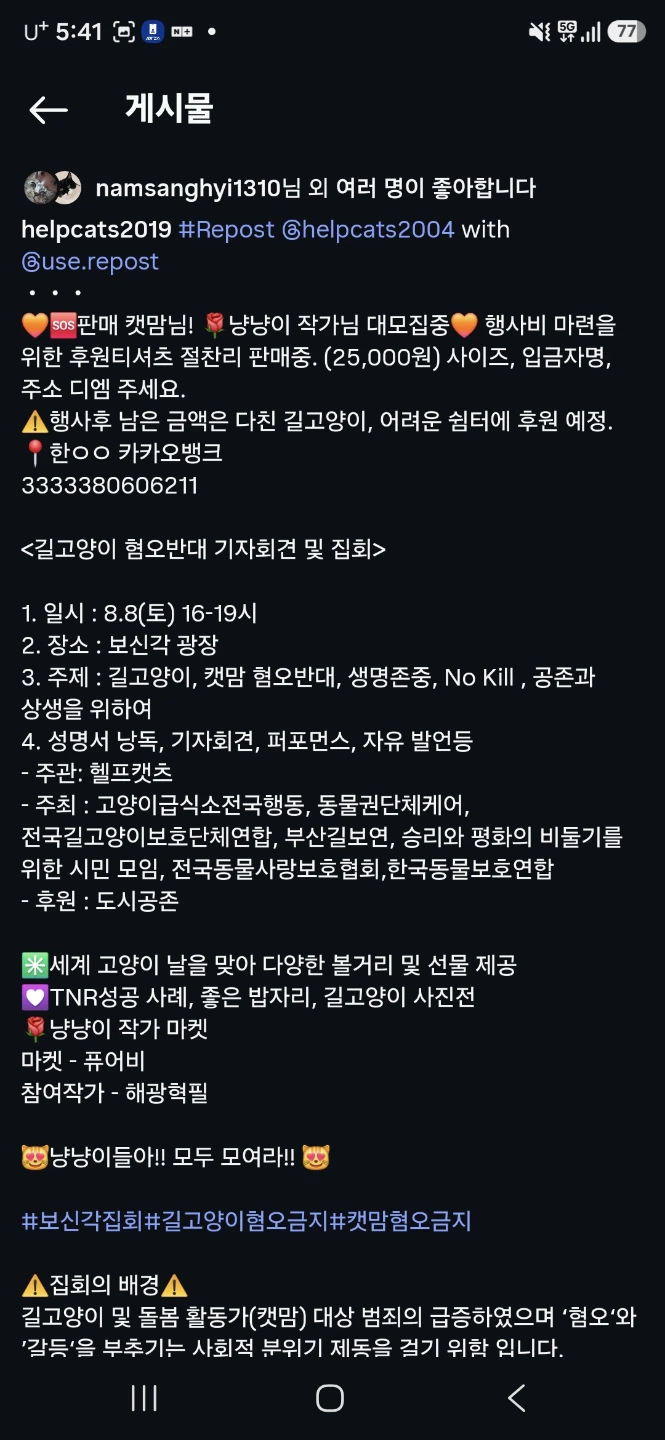
Task: Visit the @helpcats2004 mention
Action: click(368, 230)
